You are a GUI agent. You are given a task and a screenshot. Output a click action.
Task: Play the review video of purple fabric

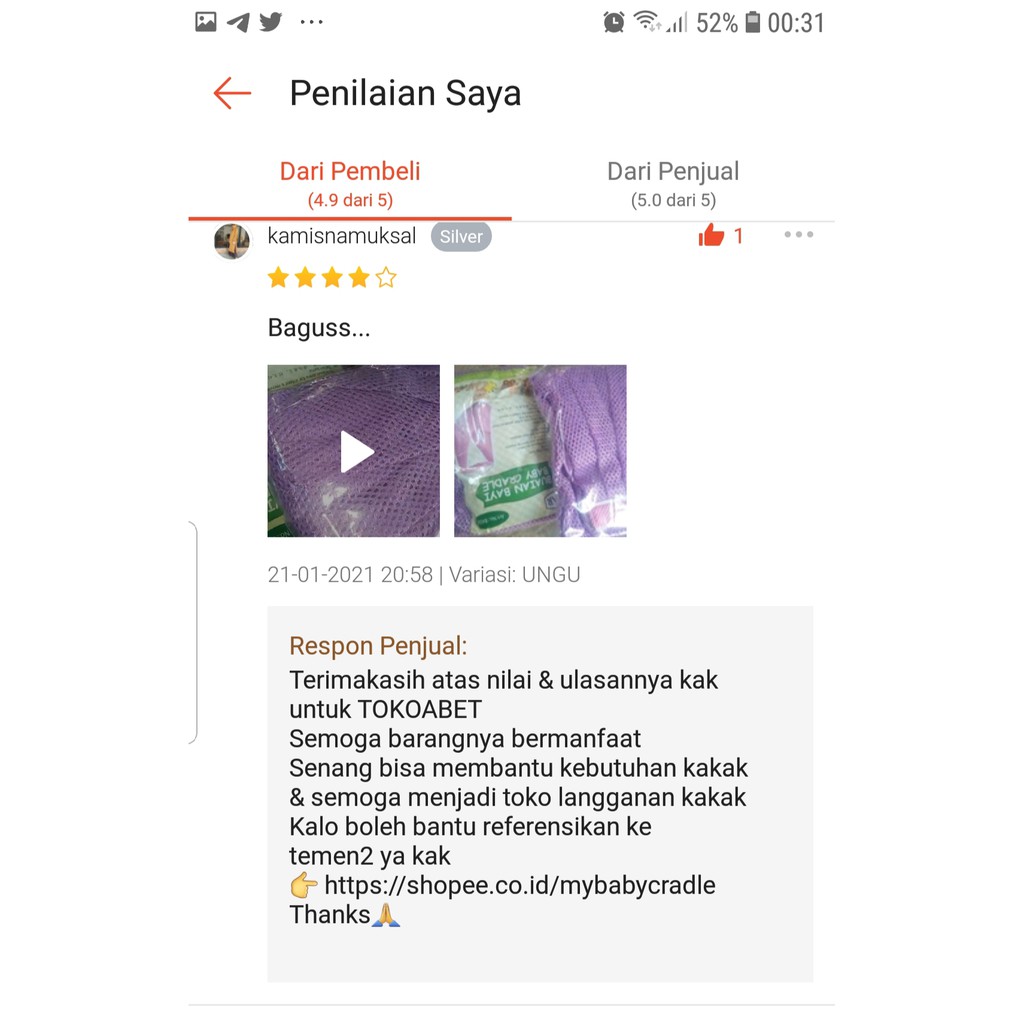pyautogui.click(x=354, y=451)
